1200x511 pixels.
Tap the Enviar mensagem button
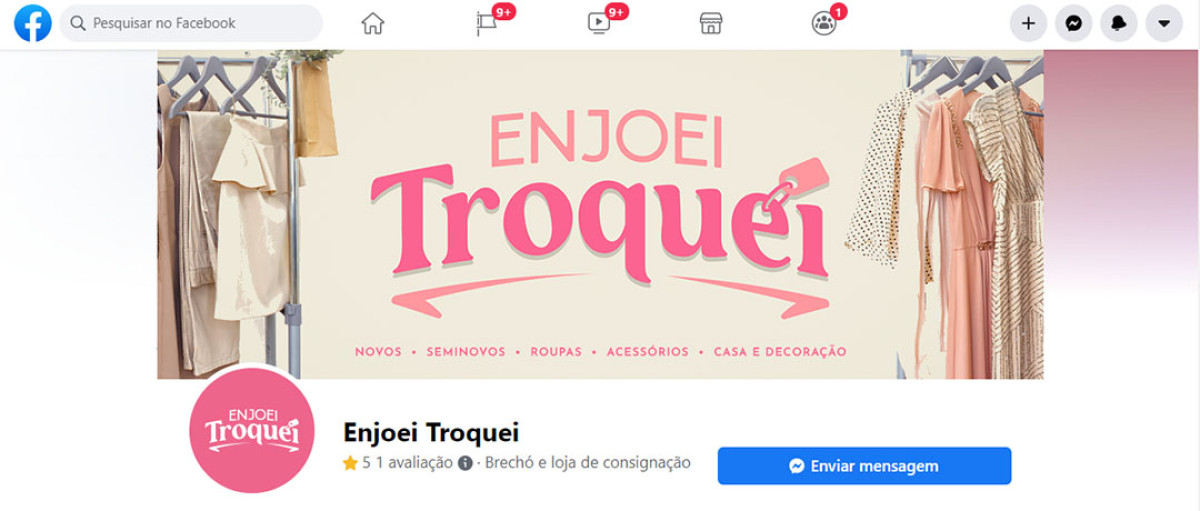click(864, 466)
